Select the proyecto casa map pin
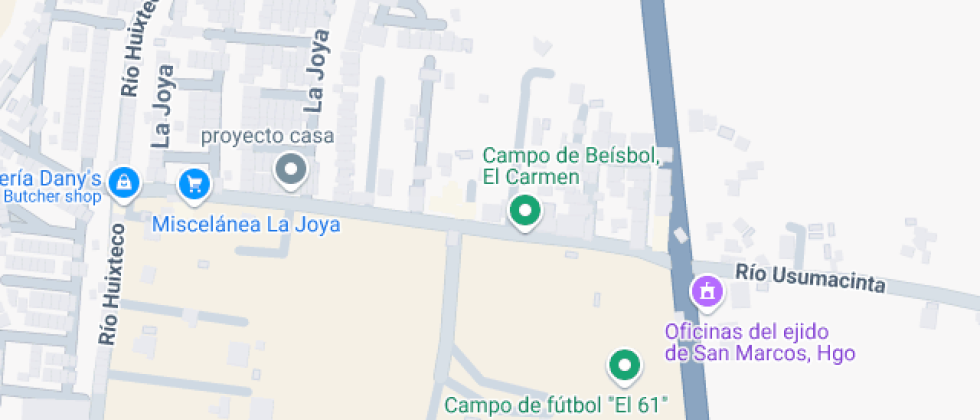980x420 pixels. point(291,169)
